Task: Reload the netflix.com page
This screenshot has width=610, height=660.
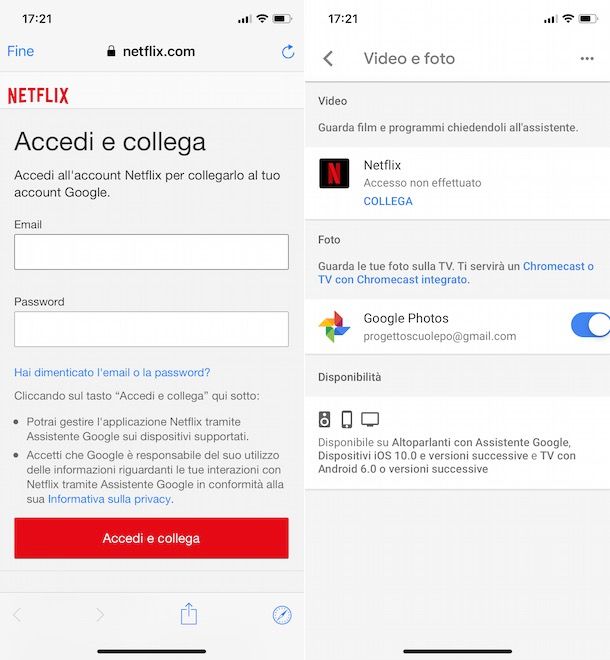Action: 288,51
